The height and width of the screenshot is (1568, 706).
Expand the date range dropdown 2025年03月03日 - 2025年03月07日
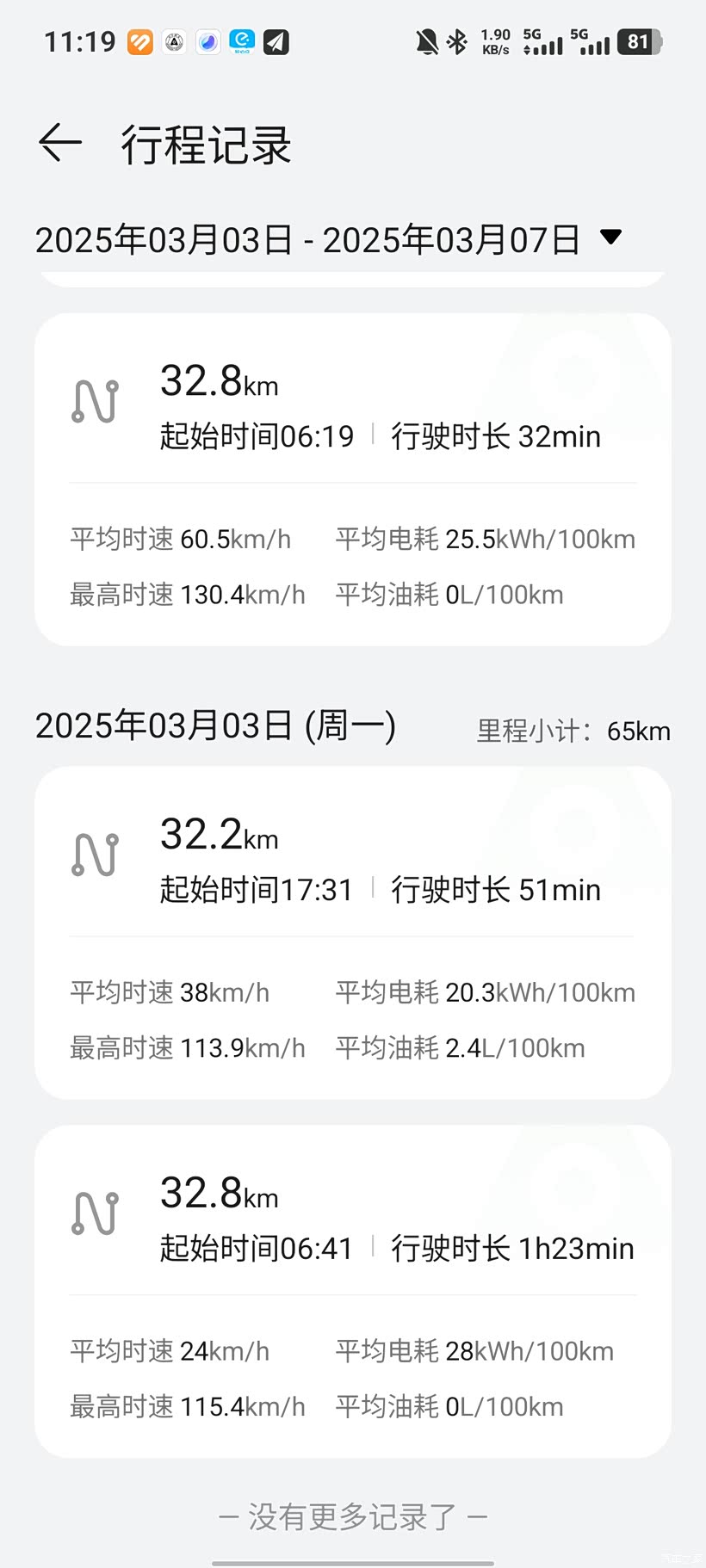pyautogui.click(x=610, y=238)
